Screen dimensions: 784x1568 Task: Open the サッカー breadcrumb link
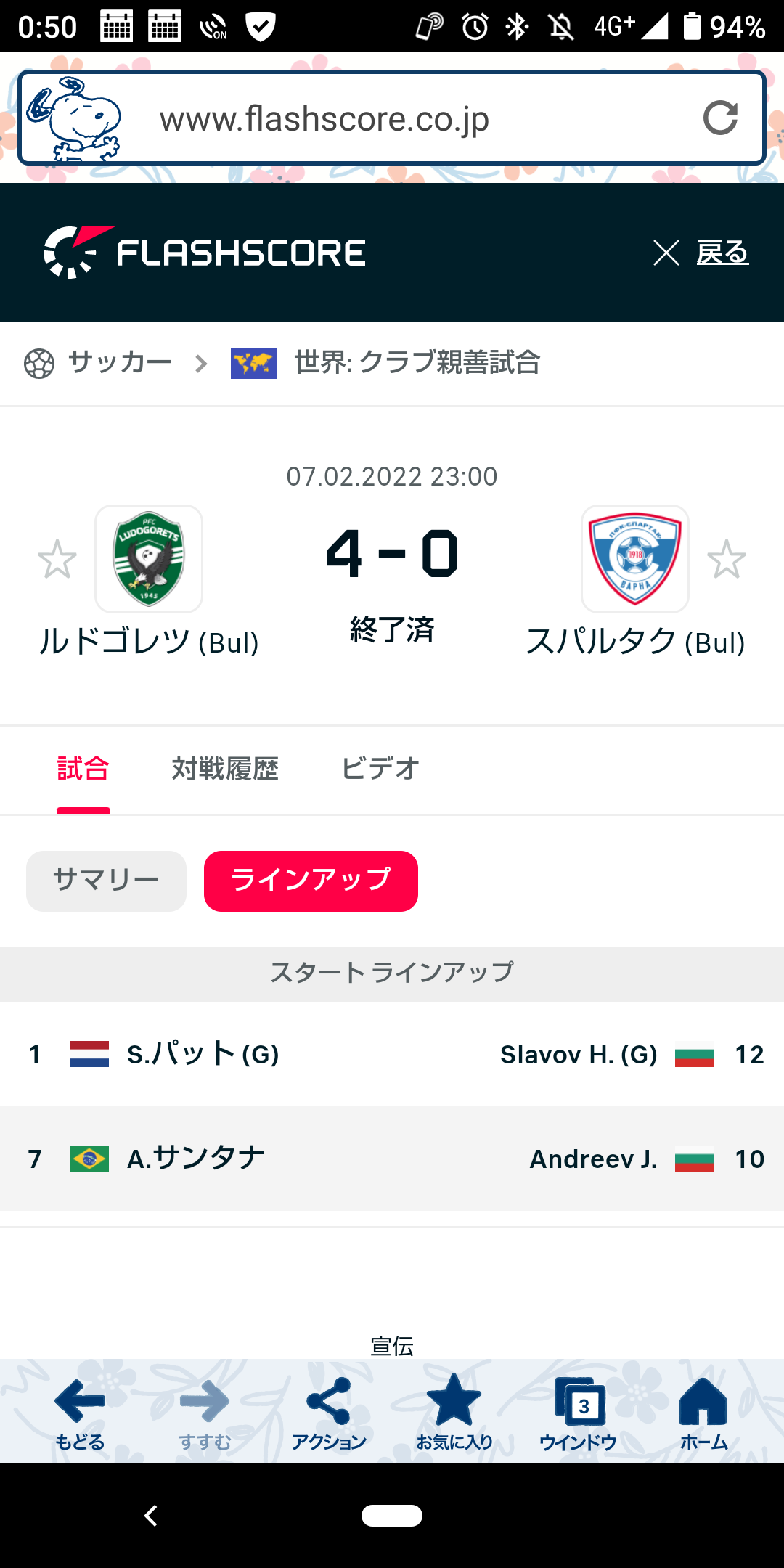120,362
